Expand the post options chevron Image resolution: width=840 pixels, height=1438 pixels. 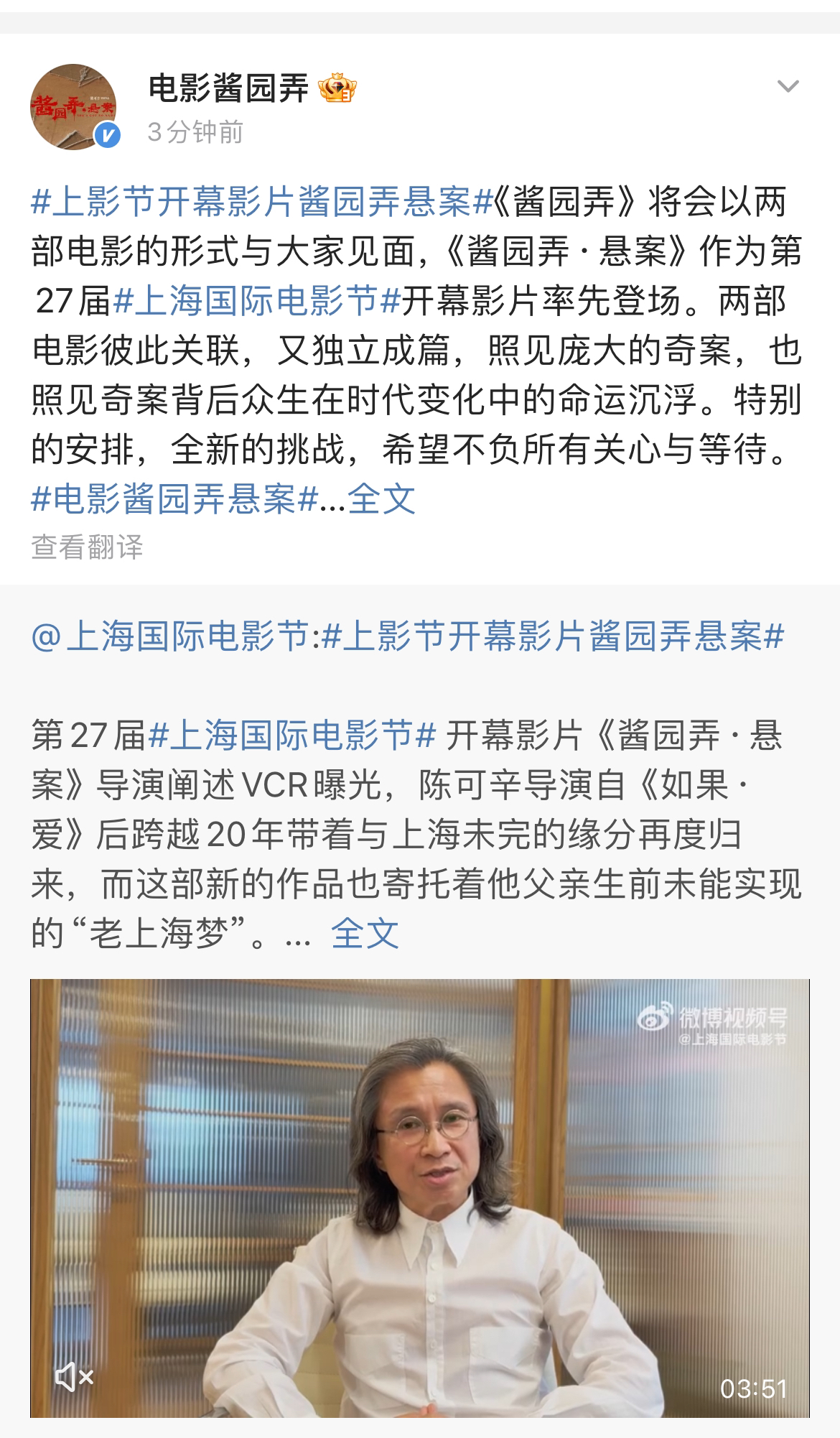click(x=788, y=87)
